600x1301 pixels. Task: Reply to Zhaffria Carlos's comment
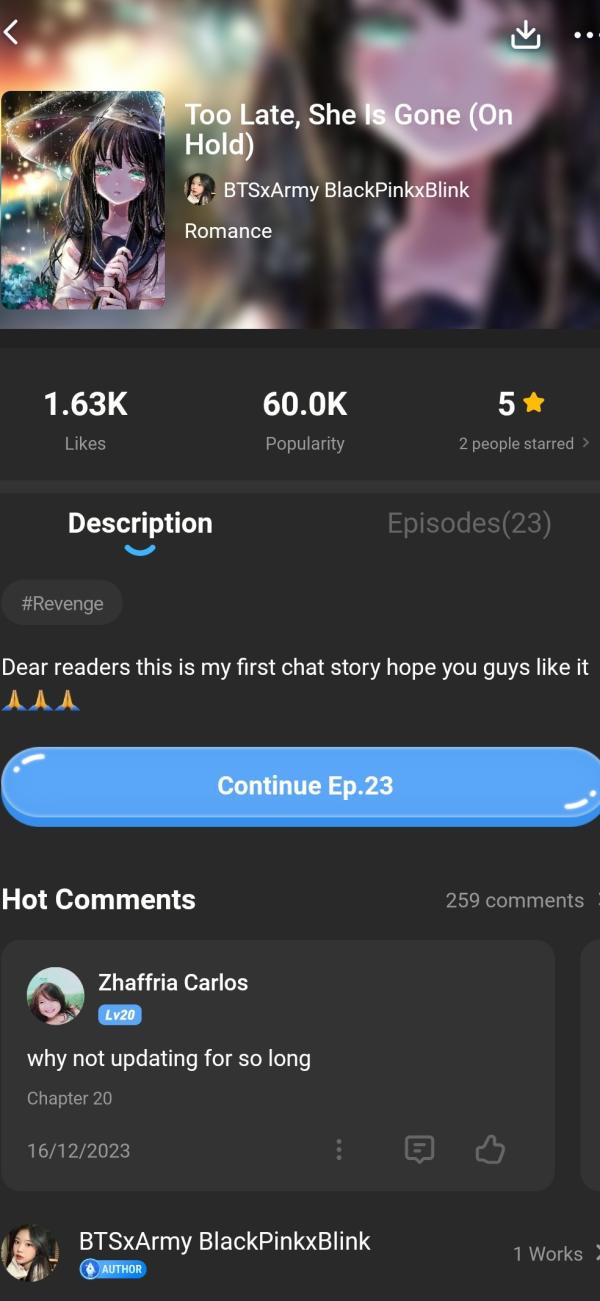pos(419,1150)
